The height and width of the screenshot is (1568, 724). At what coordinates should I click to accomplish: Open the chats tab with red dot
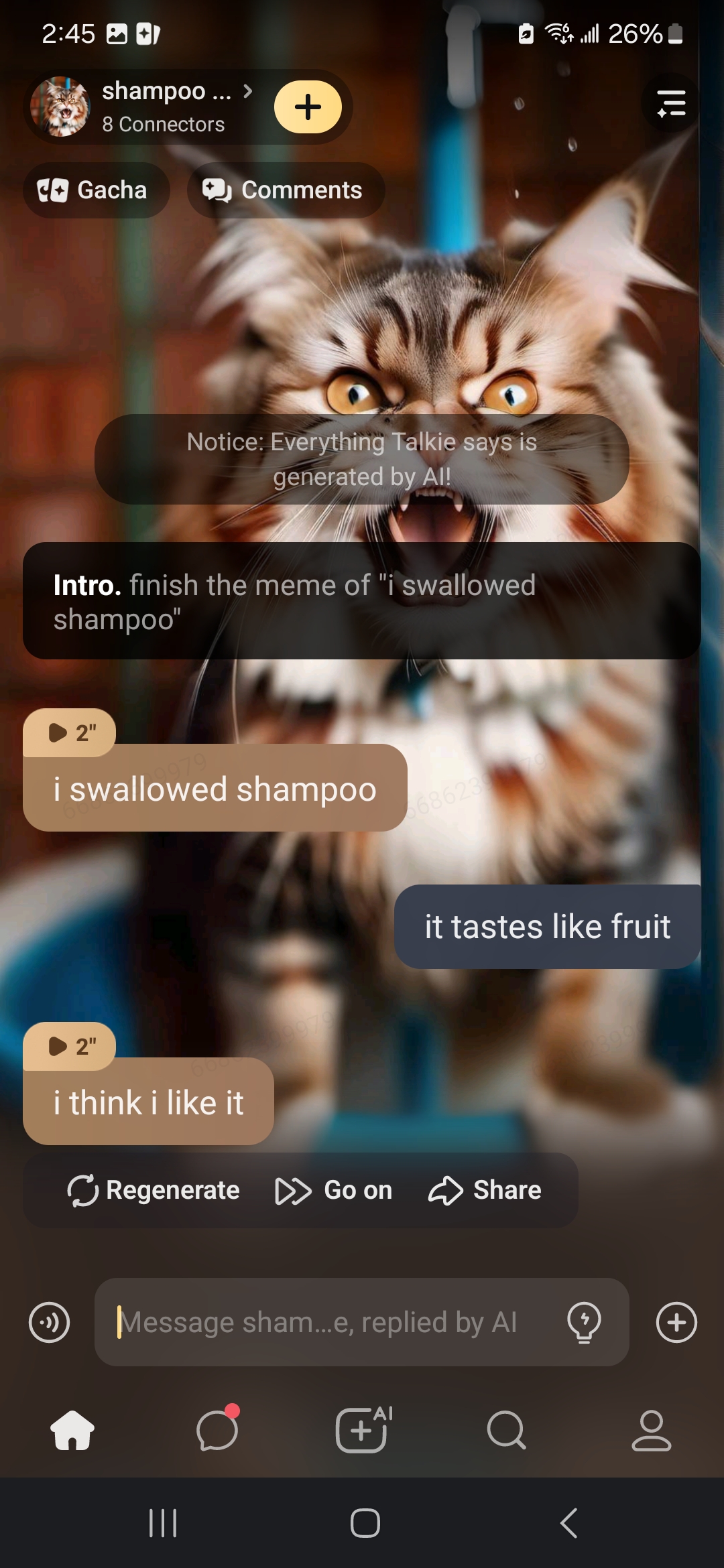point(217,1430)
